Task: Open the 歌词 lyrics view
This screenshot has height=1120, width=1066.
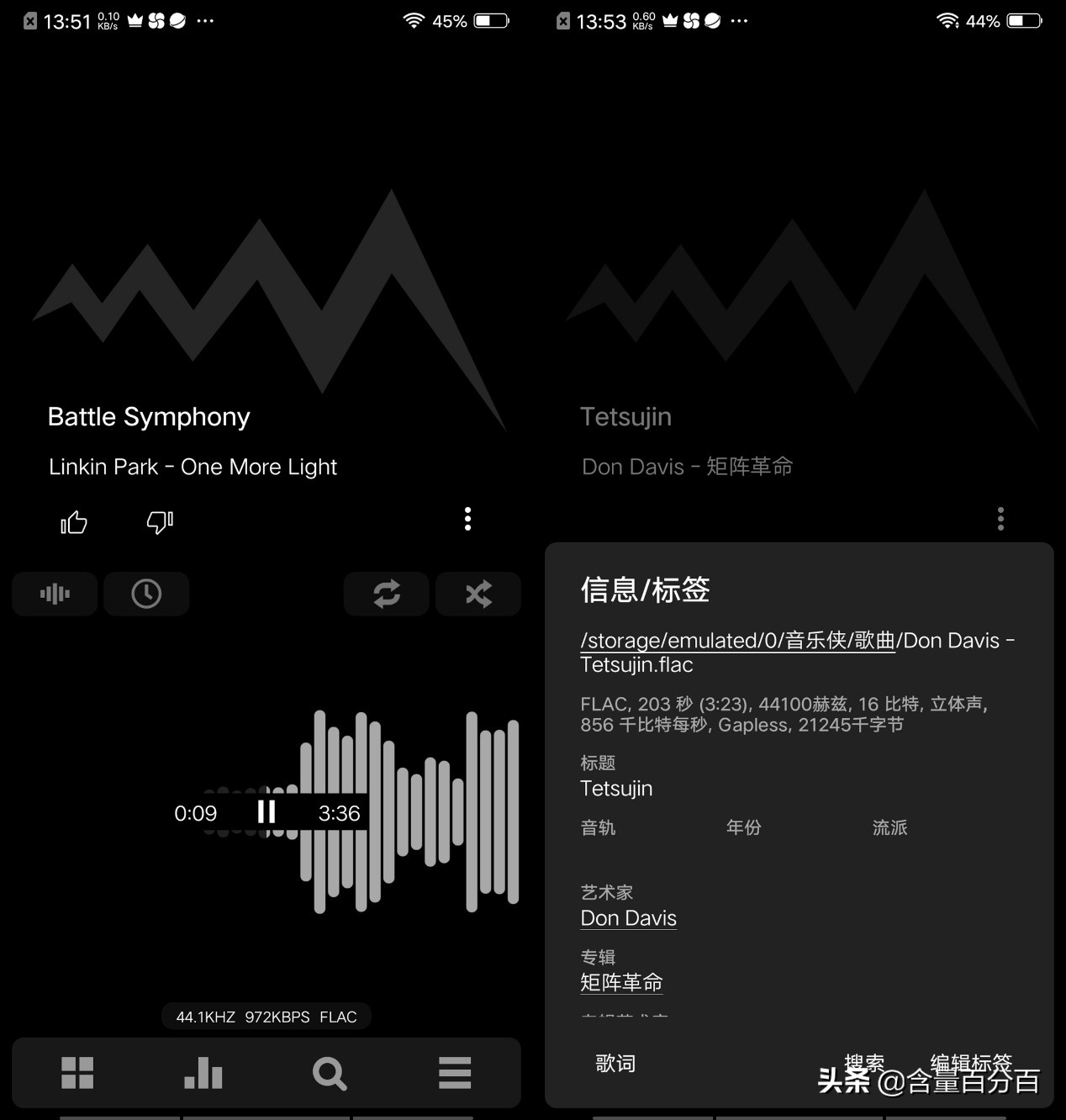Action: (615, 1063)
